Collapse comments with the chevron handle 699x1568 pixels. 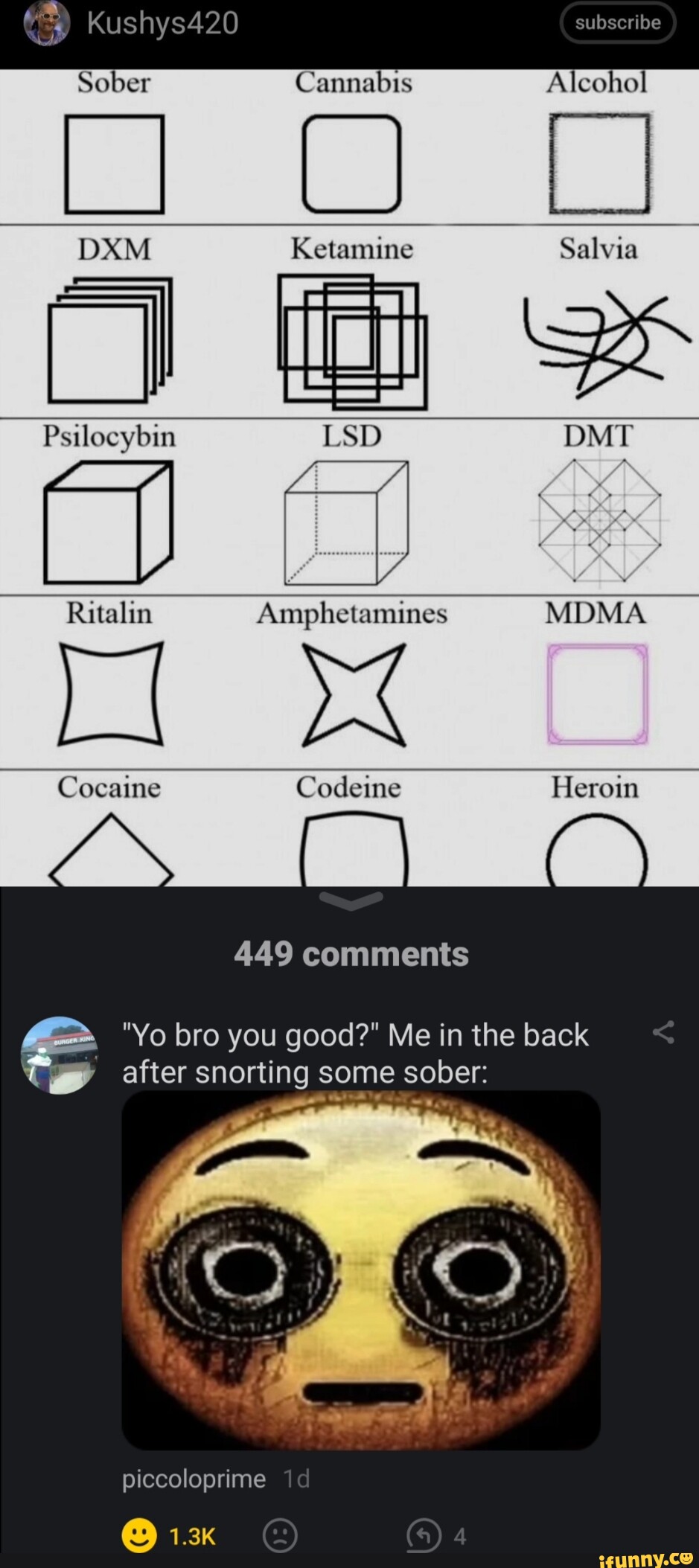pos(351,900)
